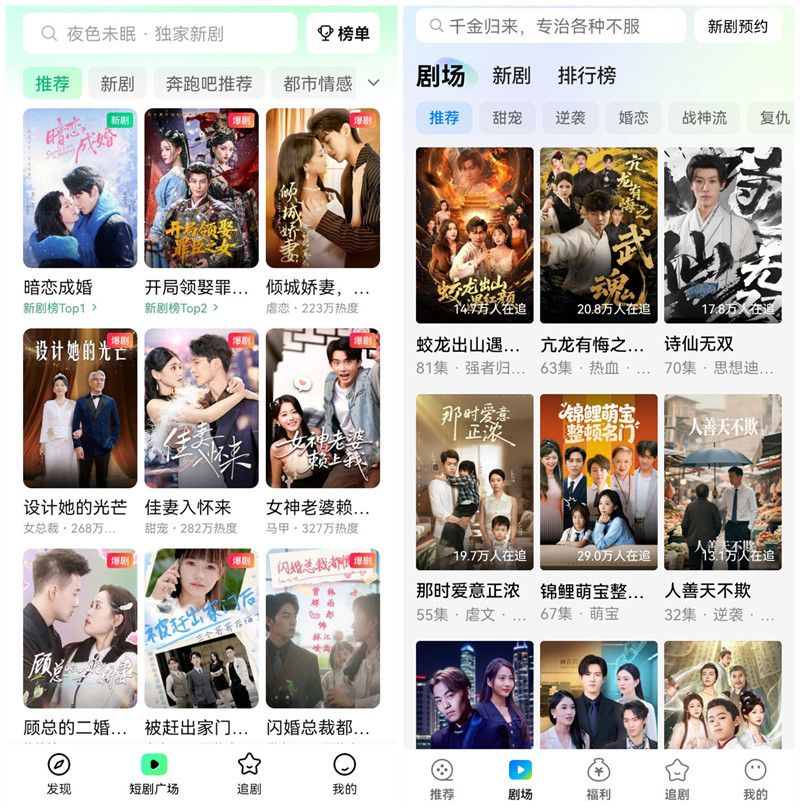Switch to the 短剧广场 tab
The image size is (800, 810).
click(153, 774)
